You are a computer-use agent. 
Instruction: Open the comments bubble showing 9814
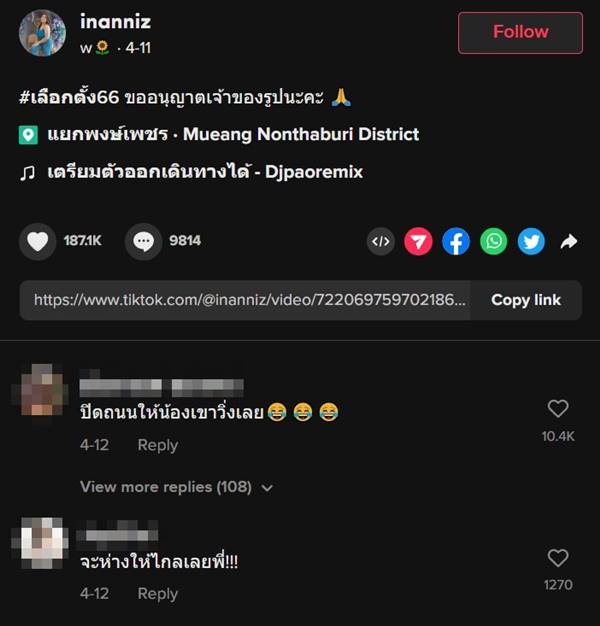tap(144, 241)
